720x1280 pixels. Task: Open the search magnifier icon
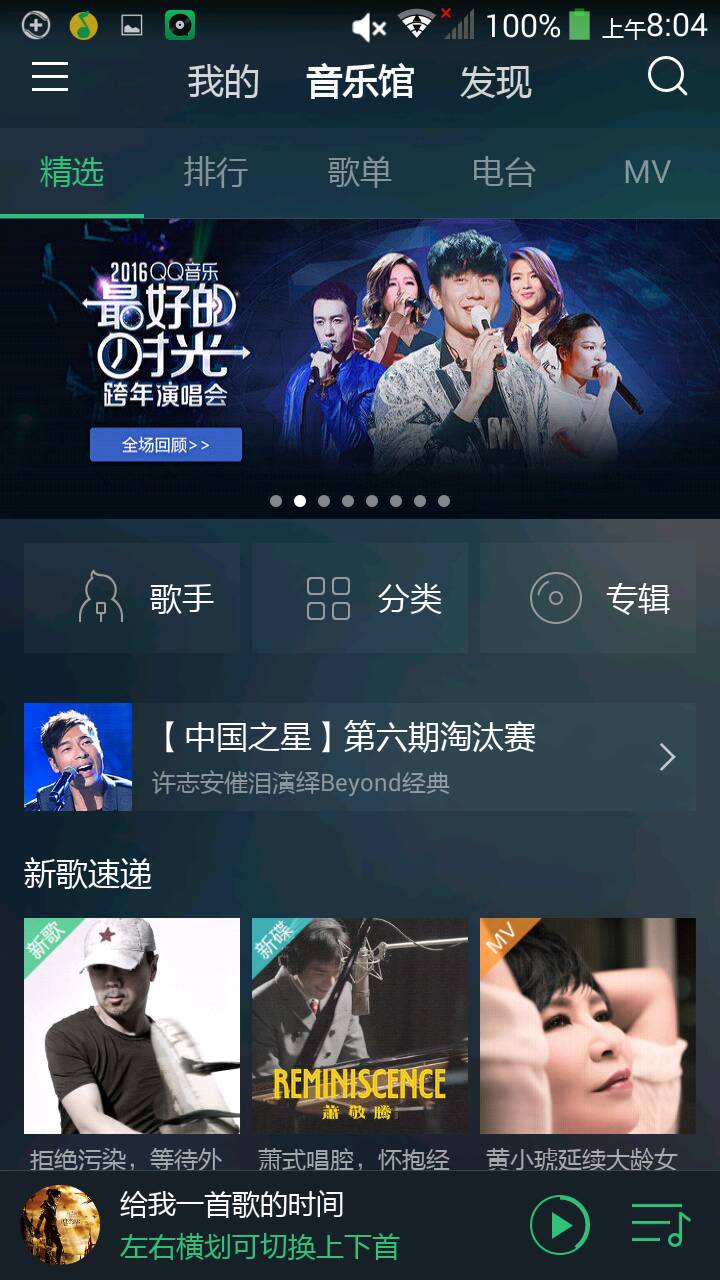[667, 77]
